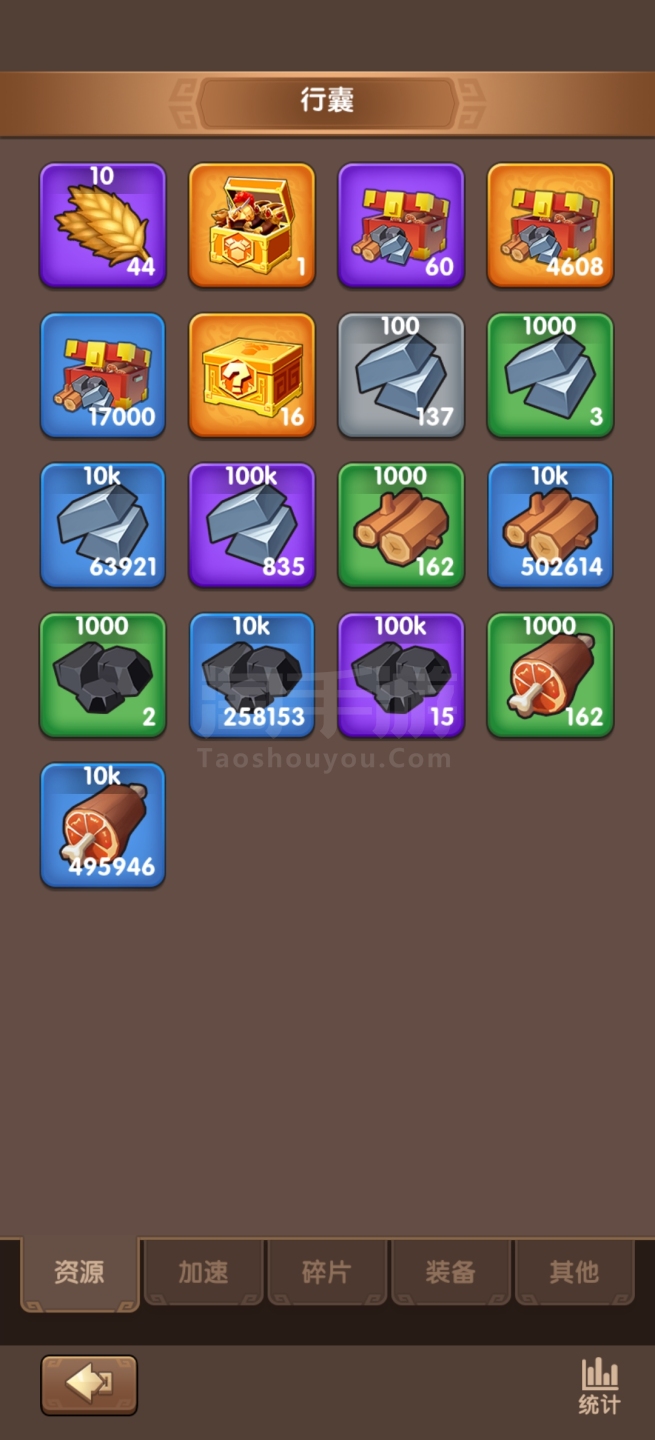
Task: Tap the orange resource chest with 4608
Action: coord(550,225)
